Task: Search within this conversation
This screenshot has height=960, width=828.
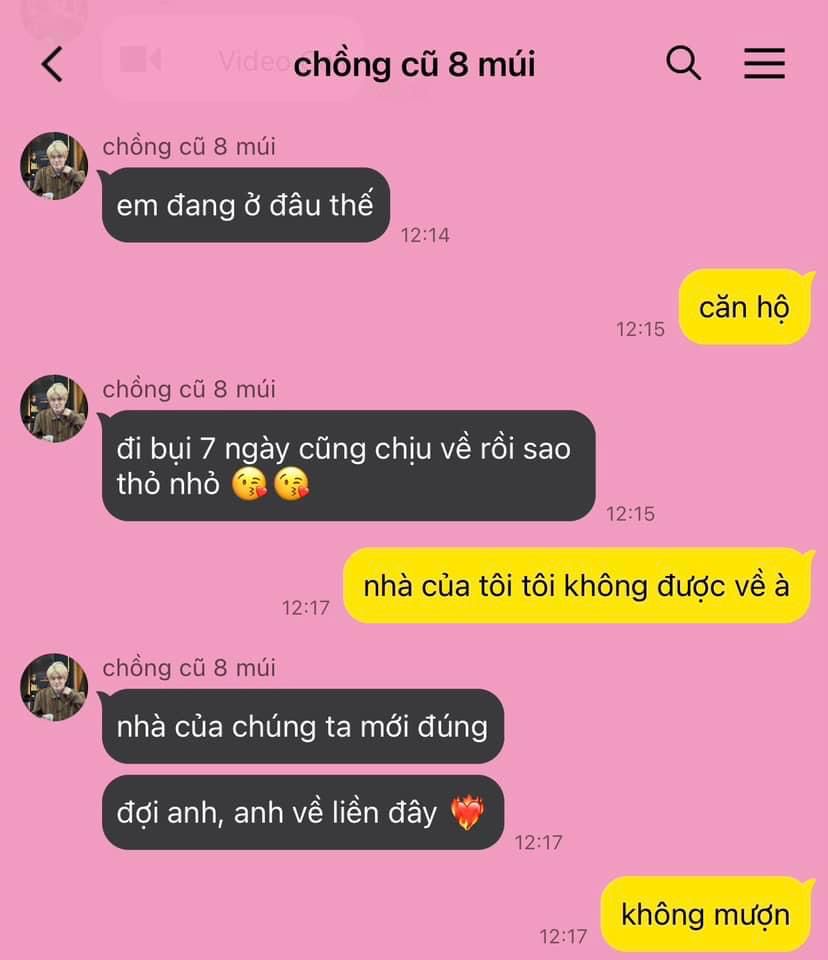Action: point(683,64)
